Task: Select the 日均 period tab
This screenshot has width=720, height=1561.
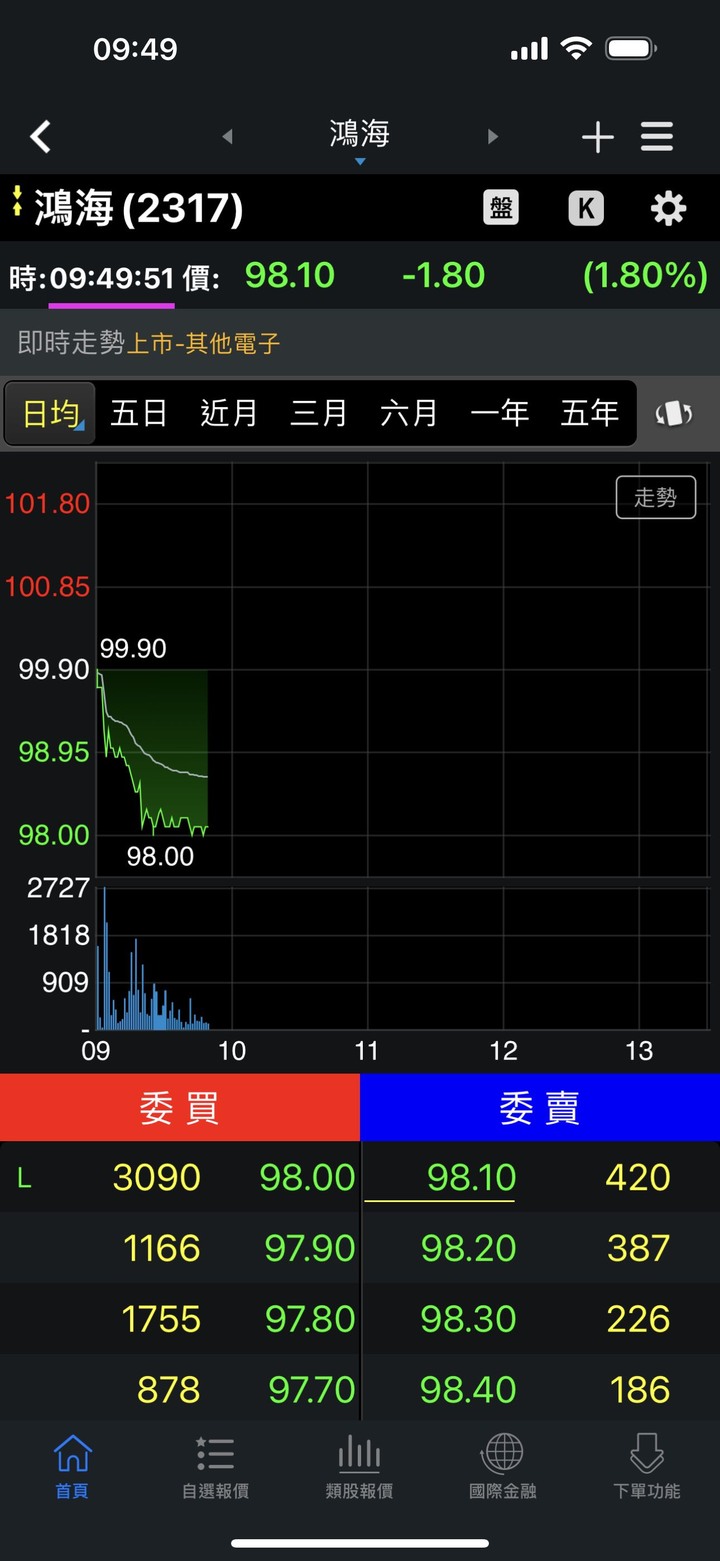Action: [x=51, y=413]
